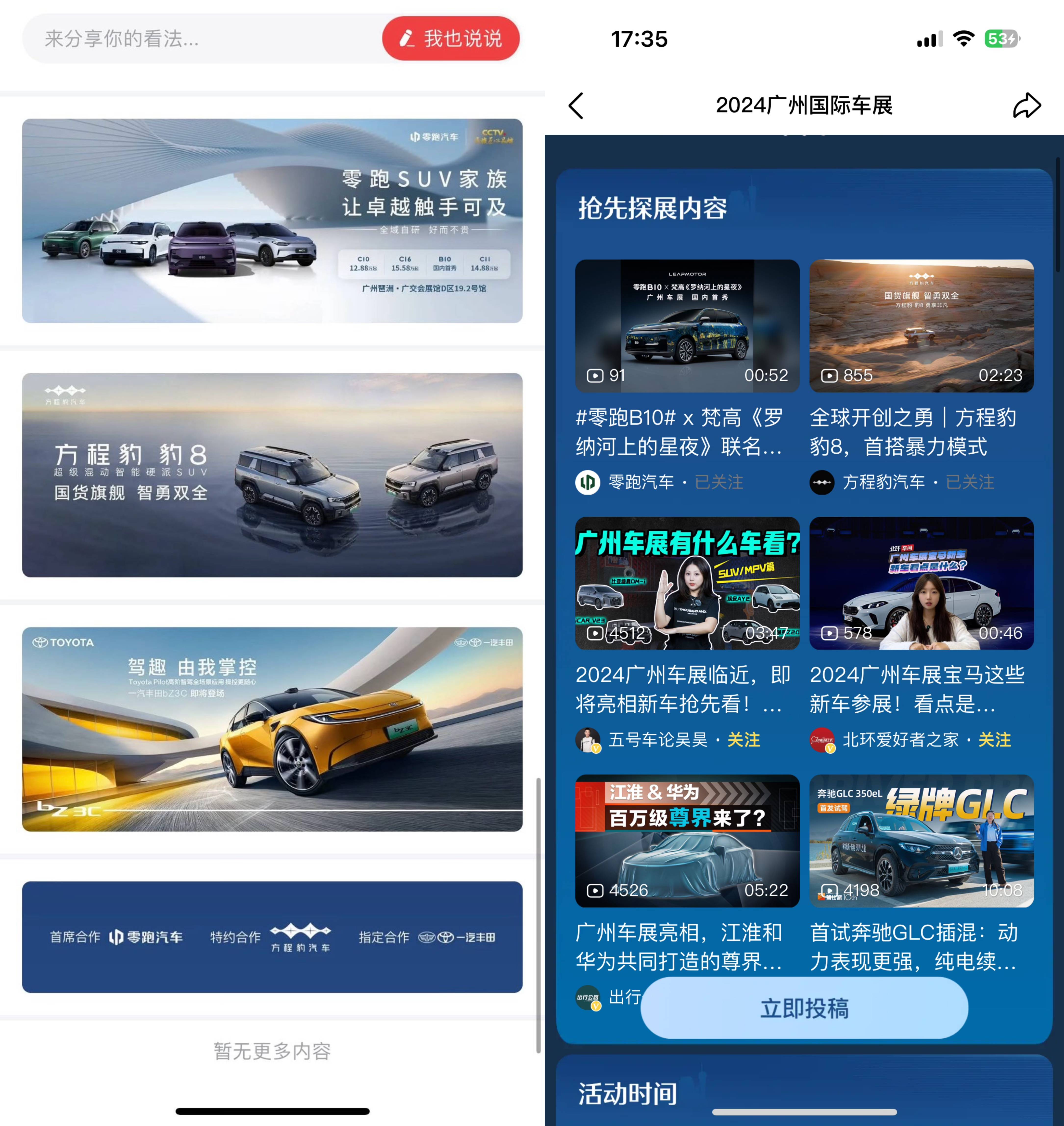Tap 已关注 next to 方程豹汽车
The height and width of the screenshot is (1126, 1064).
point(970,482)
